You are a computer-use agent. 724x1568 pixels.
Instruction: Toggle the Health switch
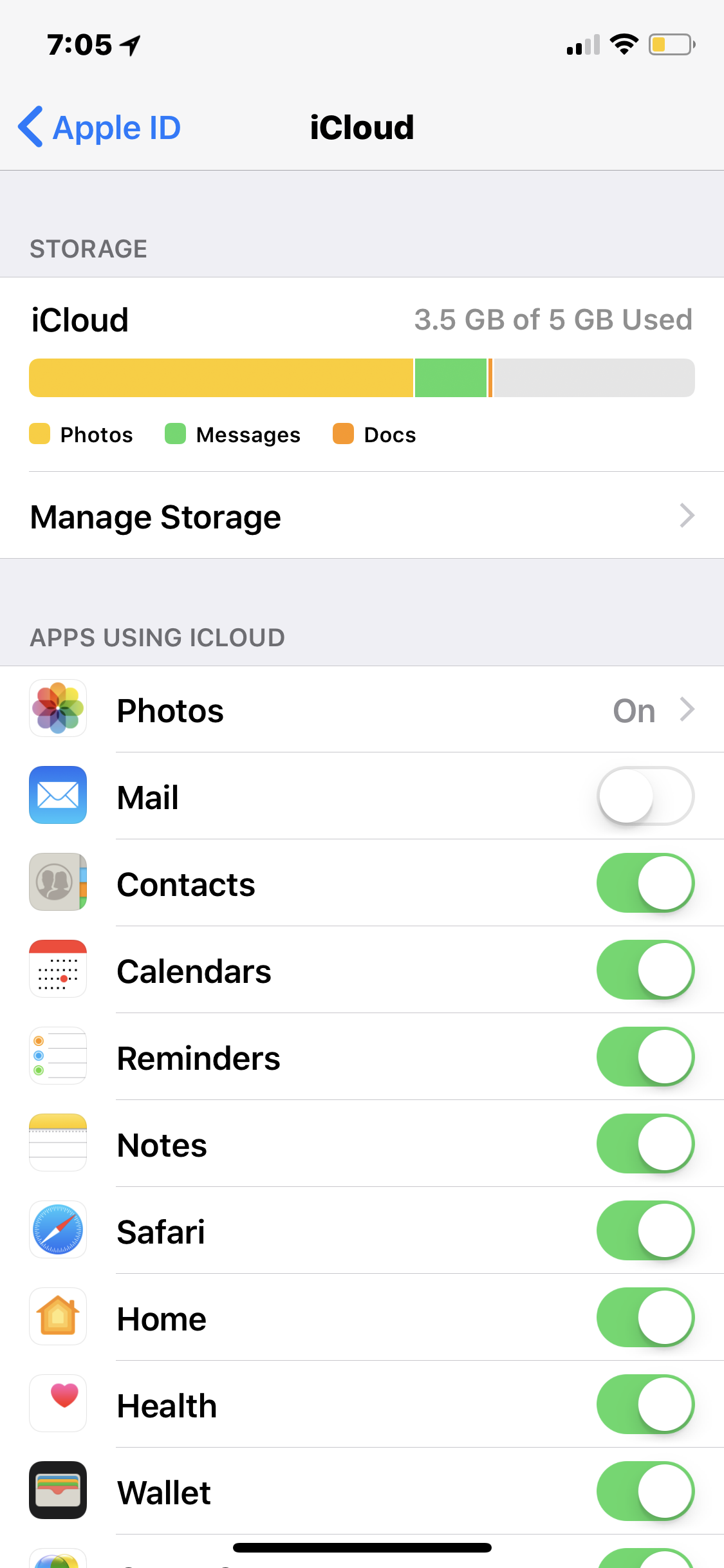click(645, 1405)
